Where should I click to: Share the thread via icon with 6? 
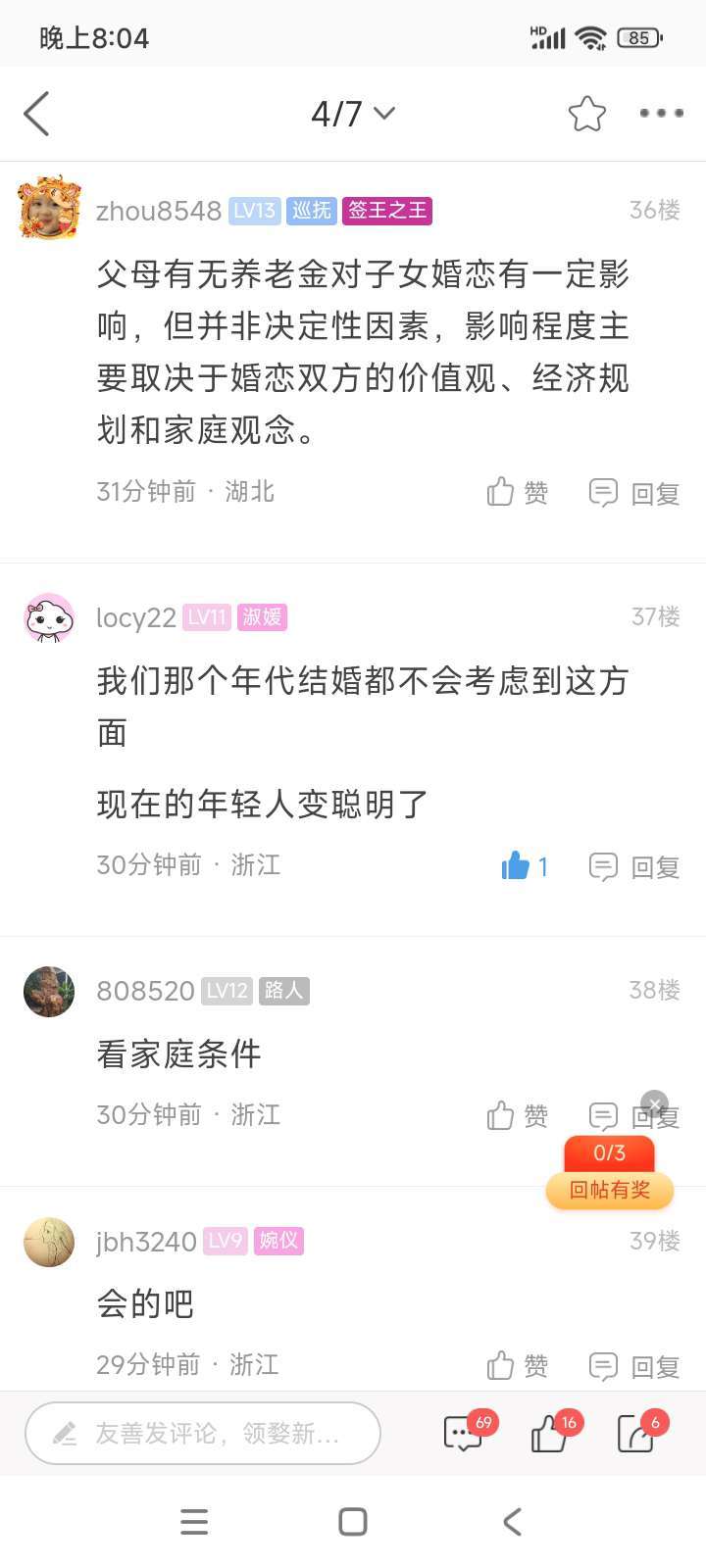(x=635, y=1434)
